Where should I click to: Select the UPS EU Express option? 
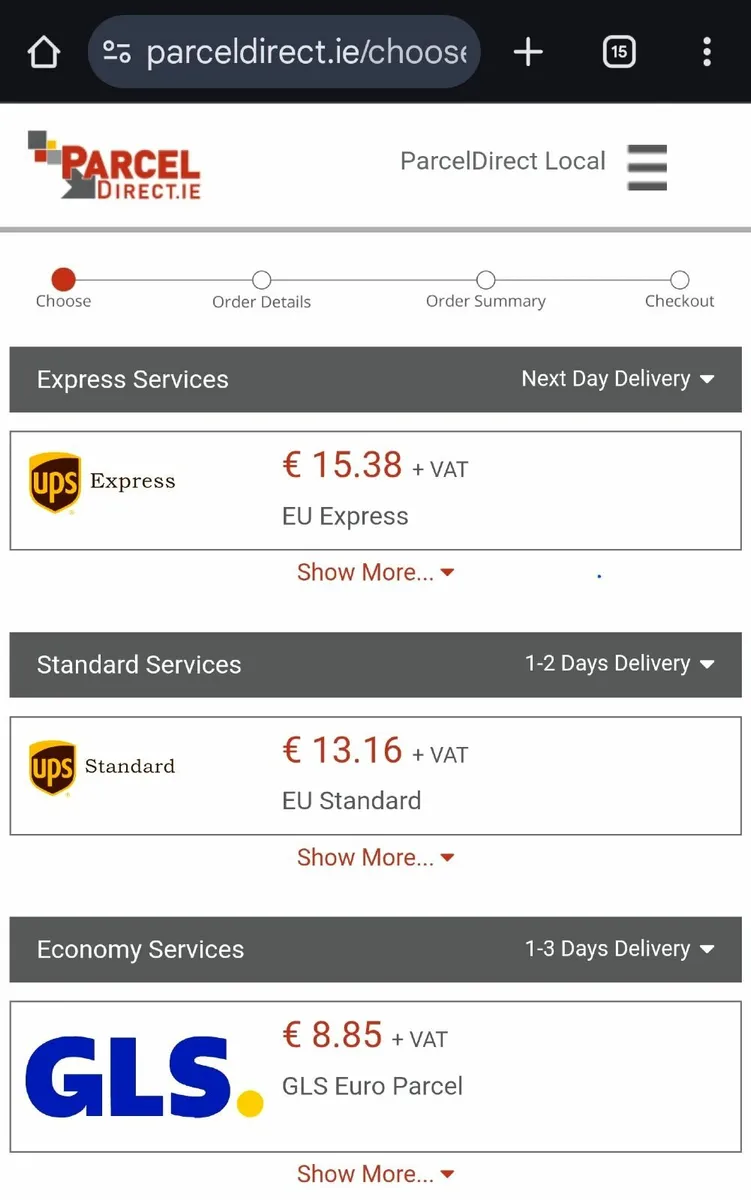(375, 490)
